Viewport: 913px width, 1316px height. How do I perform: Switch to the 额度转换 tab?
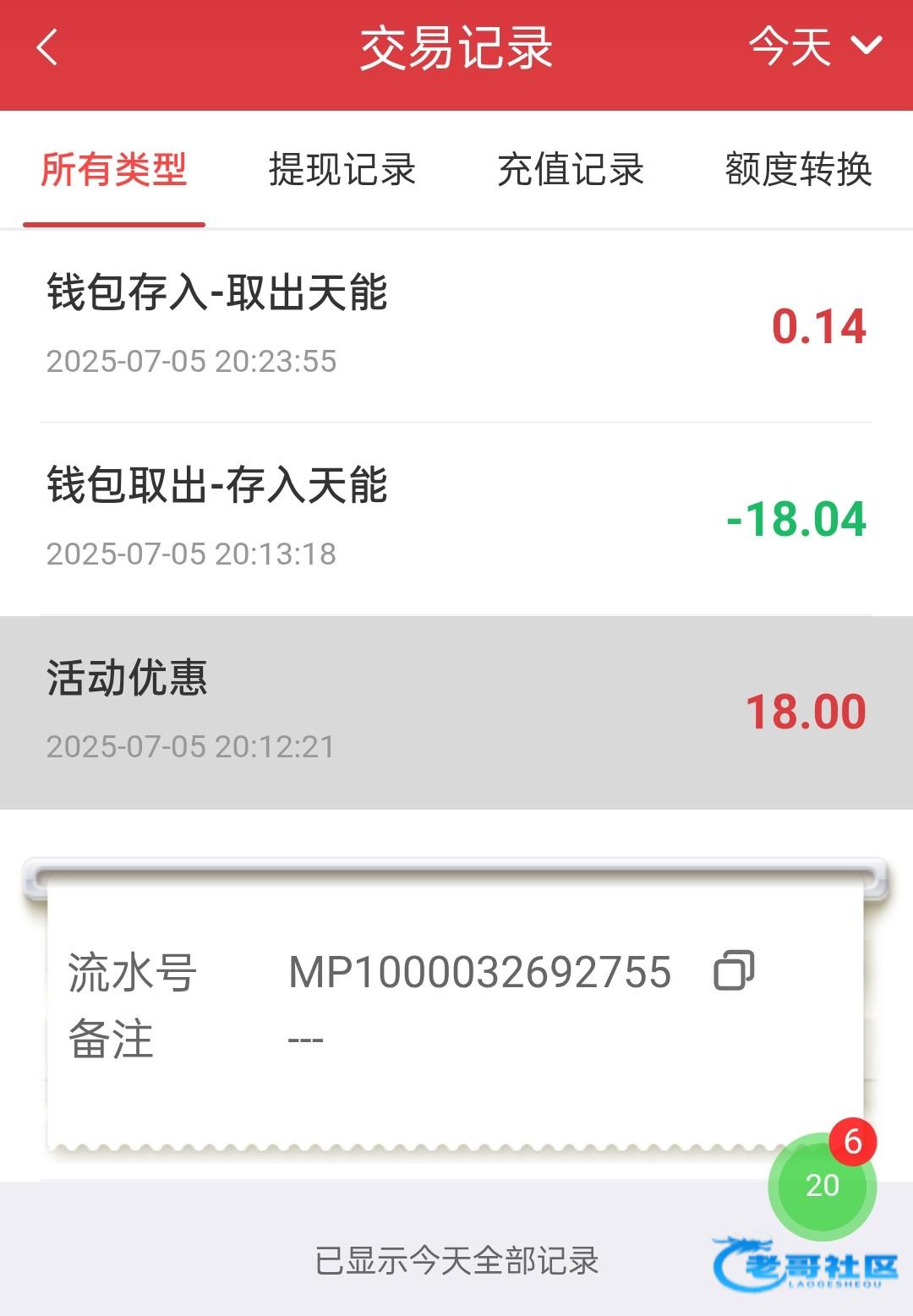click(798, 170)
